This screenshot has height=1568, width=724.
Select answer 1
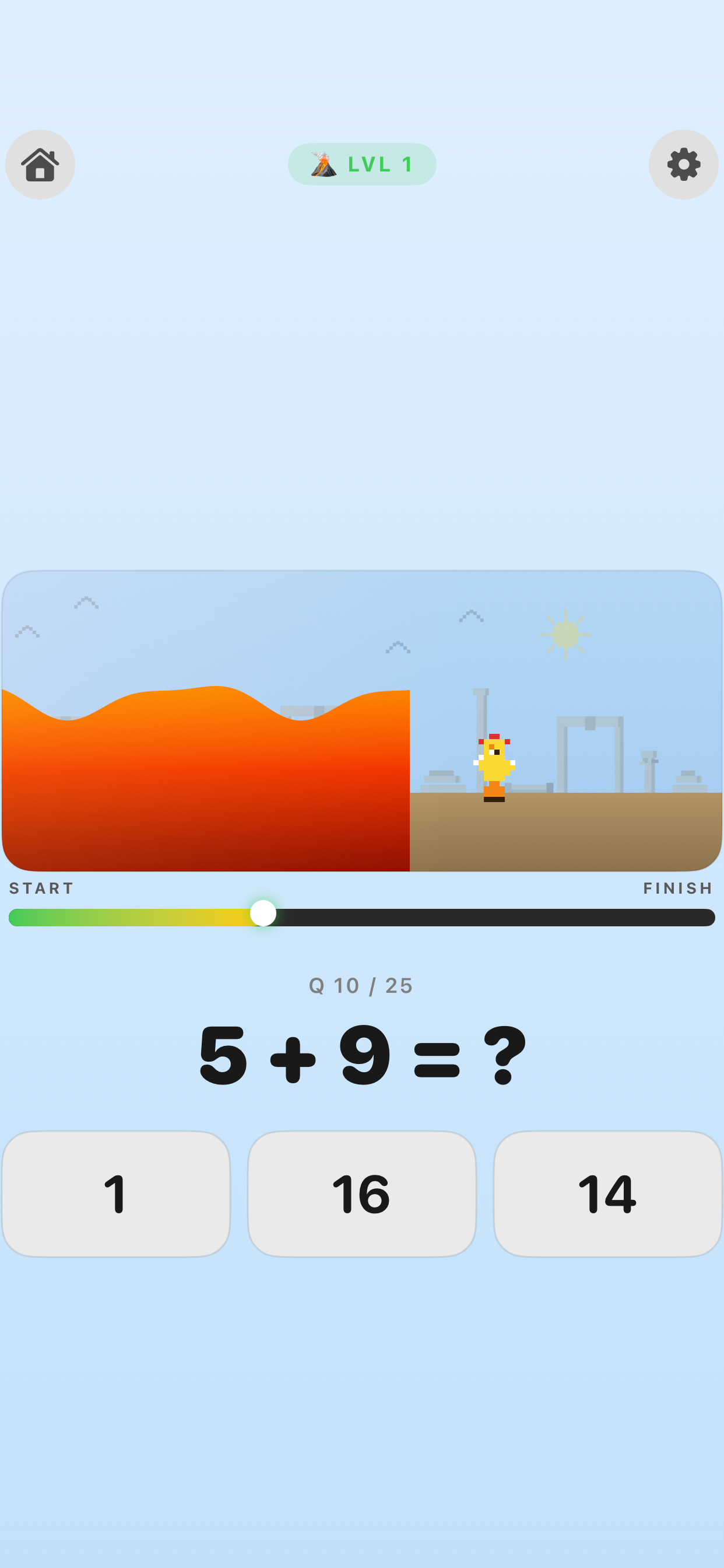click(x=115, y=1193)
